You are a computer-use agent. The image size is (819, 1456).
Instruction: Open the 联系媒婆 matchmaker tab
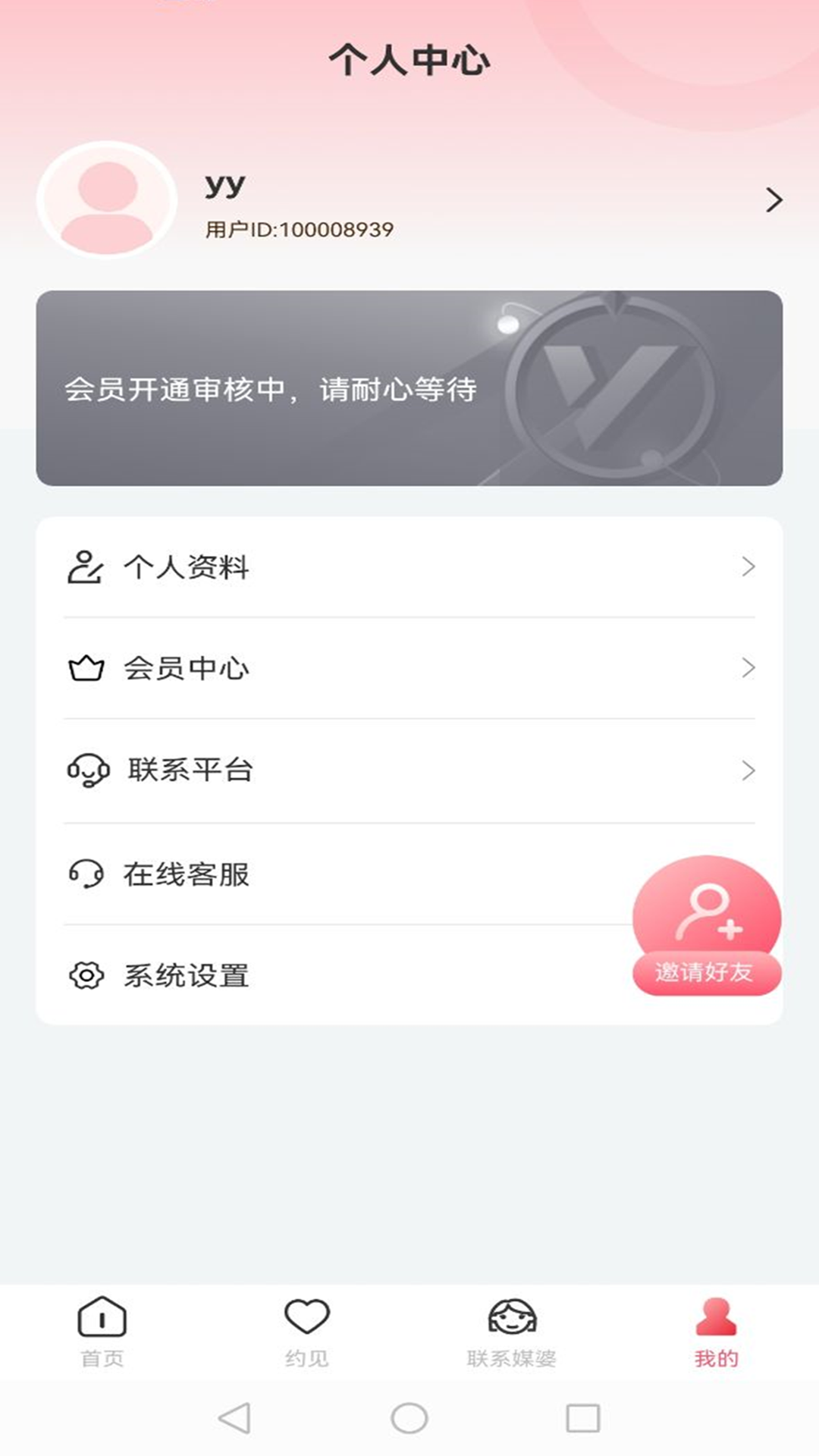pos(512,1332)
